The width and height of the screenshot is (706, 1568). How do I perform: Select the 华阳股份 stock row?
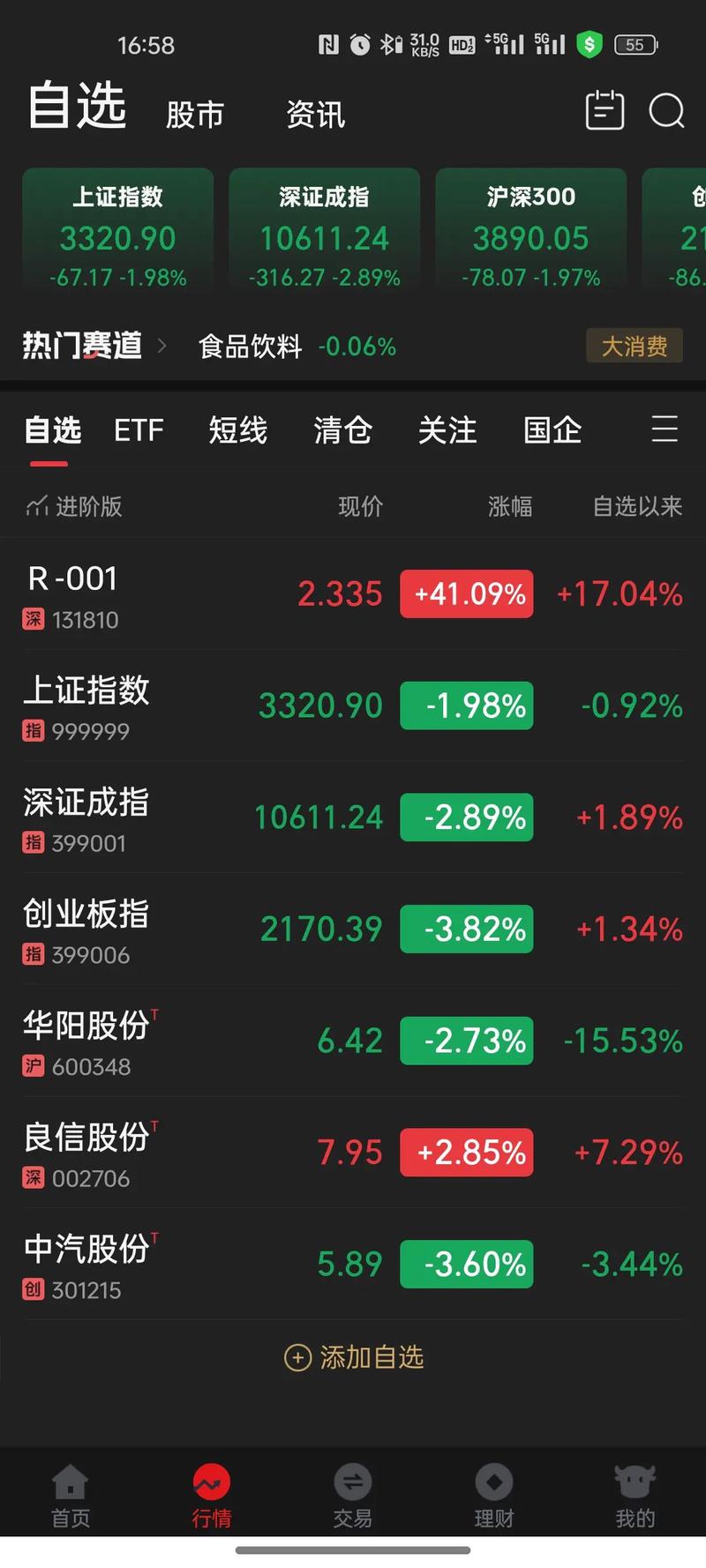coord(353,1041)
